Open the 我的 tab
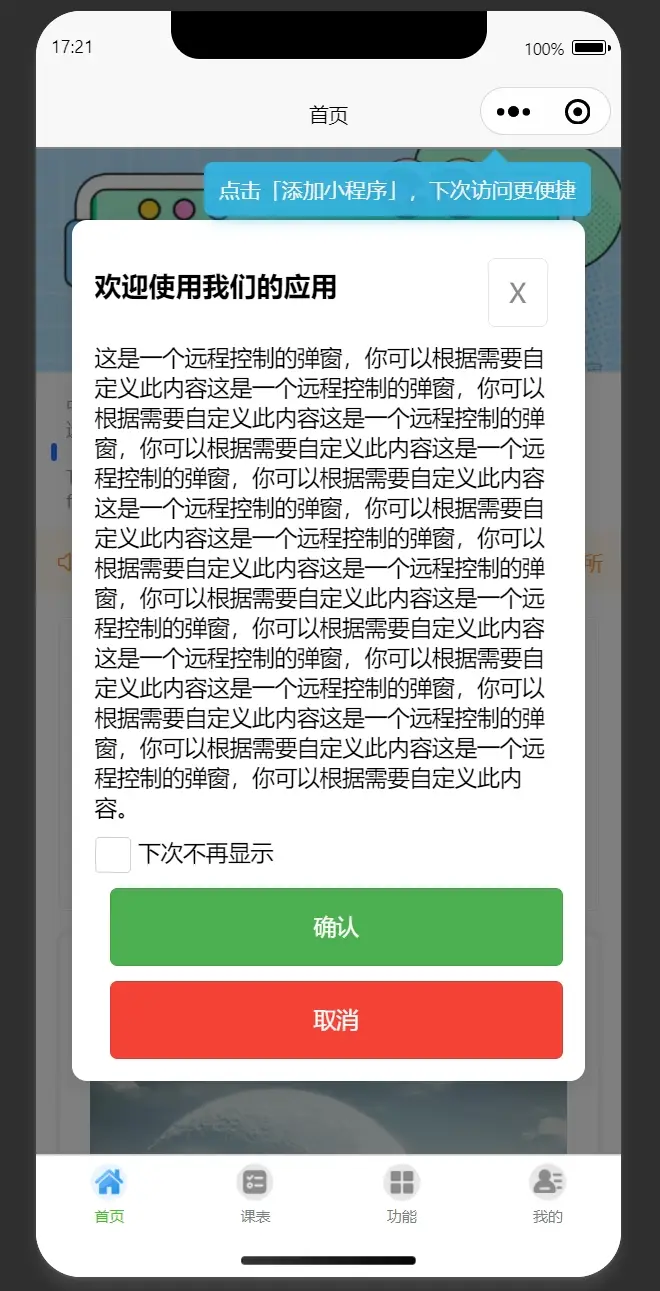The height and width of the screenshot is (1291, 660). pos(547,1194)
